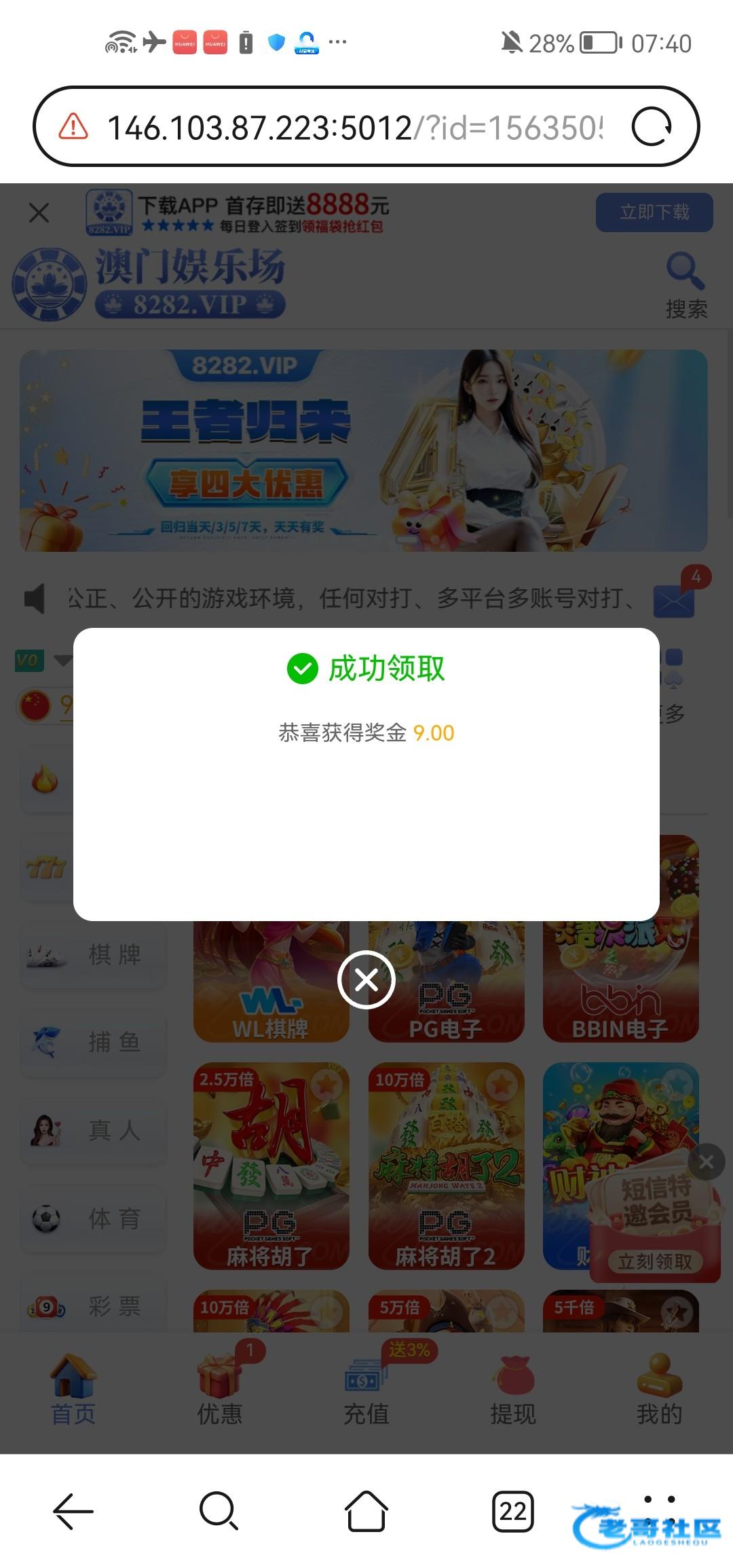Go back with the browser back arrow
The height and width of the screenshot is (1568, 733).
point(73,1511)
